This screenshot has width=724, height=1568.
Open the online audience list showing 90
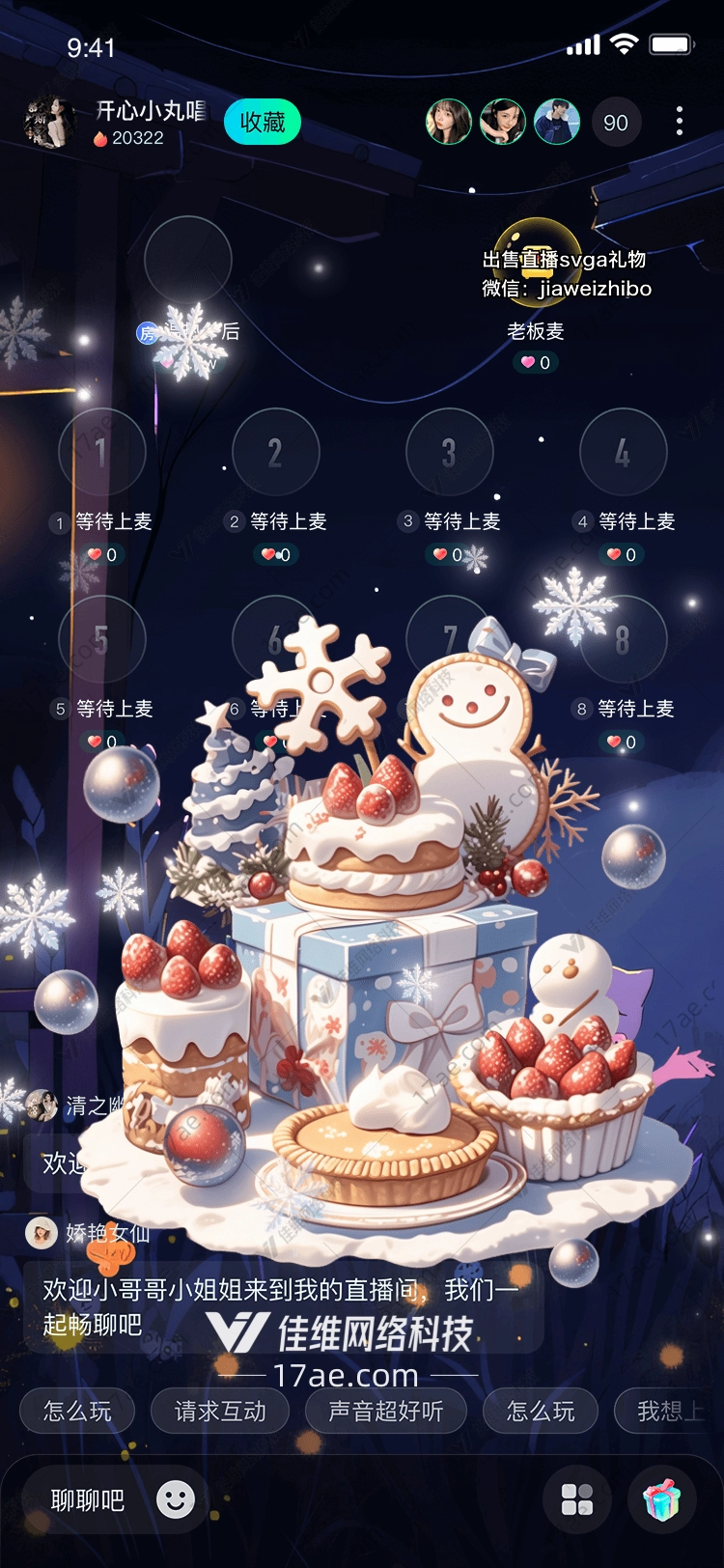[616, 123]
